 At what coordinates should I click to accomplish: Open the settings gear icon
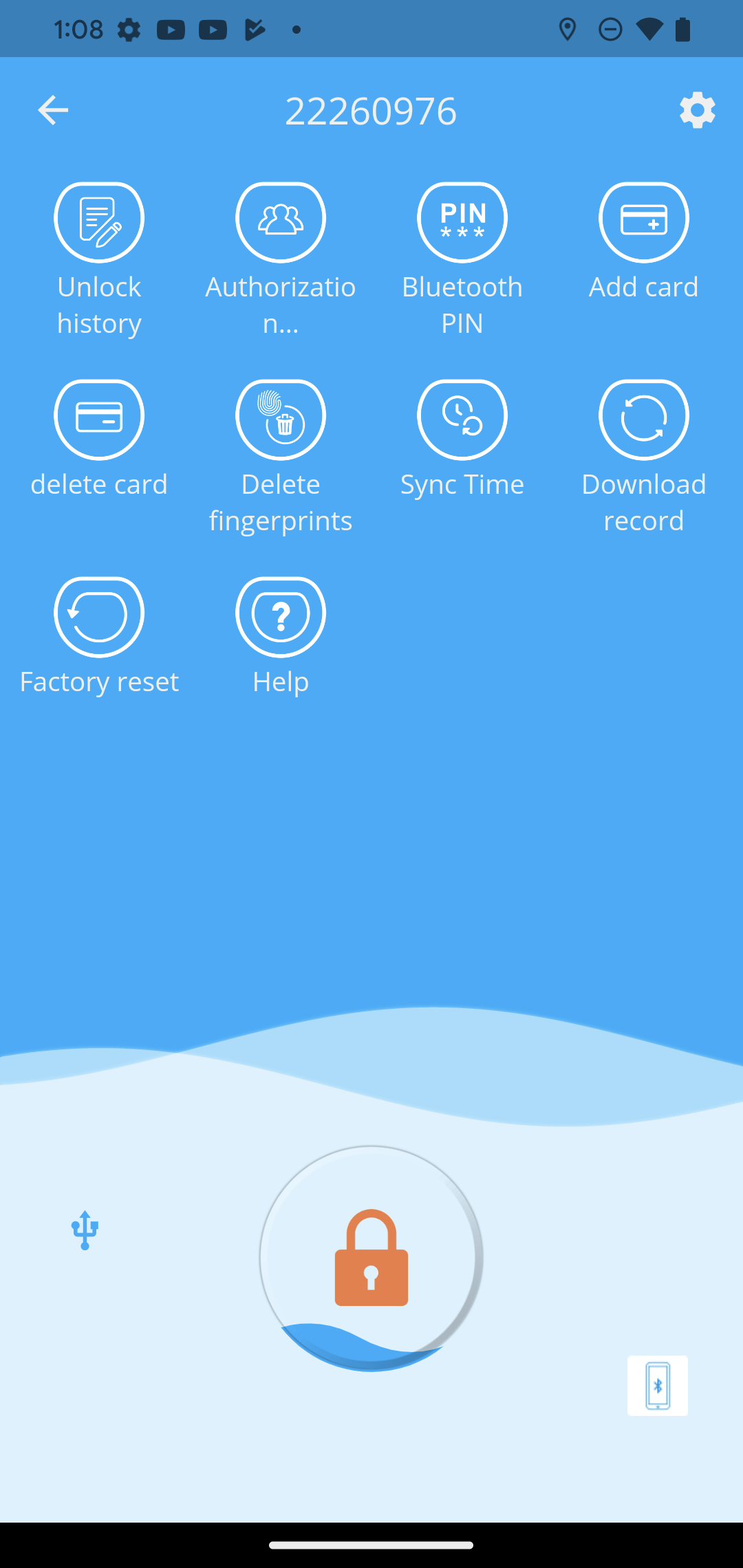click(697, 110)
